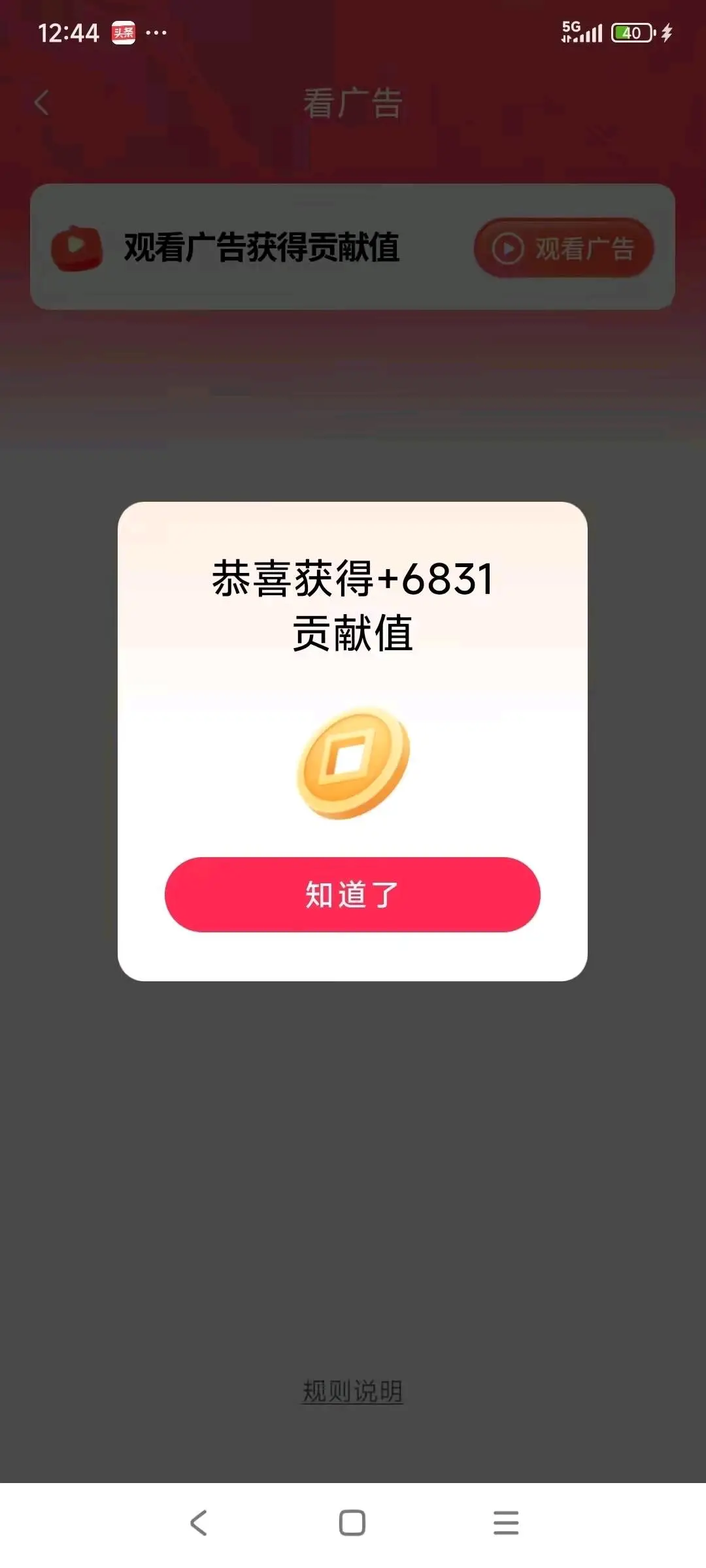This screenshot has width=706, height=1568.
Task: Start watching an ad with 观看广告
Action: point(564,248)
